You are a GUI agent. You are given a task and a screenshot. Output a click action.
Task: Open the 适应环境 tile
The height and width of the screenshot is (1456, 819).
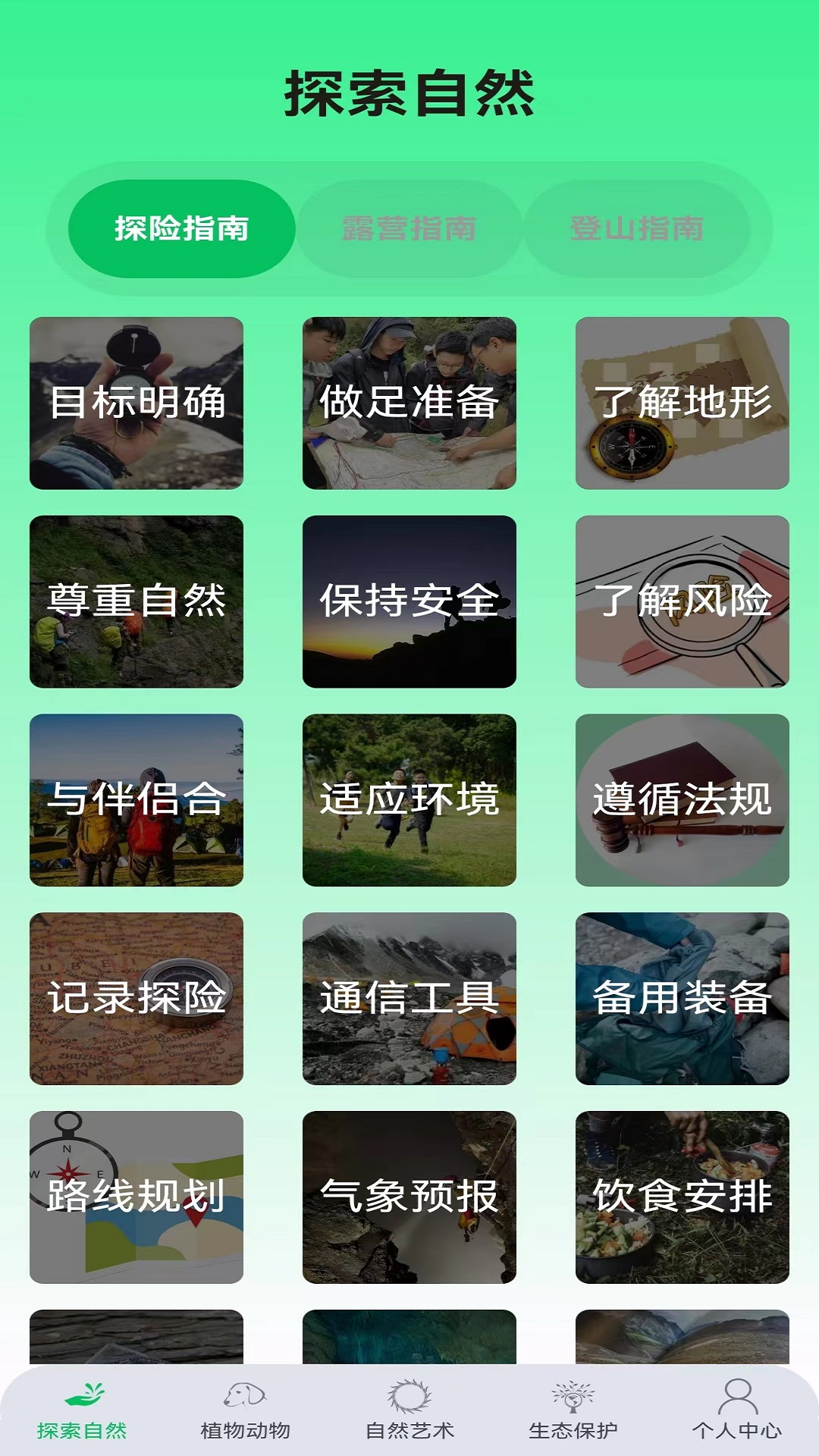coord(409,800)
